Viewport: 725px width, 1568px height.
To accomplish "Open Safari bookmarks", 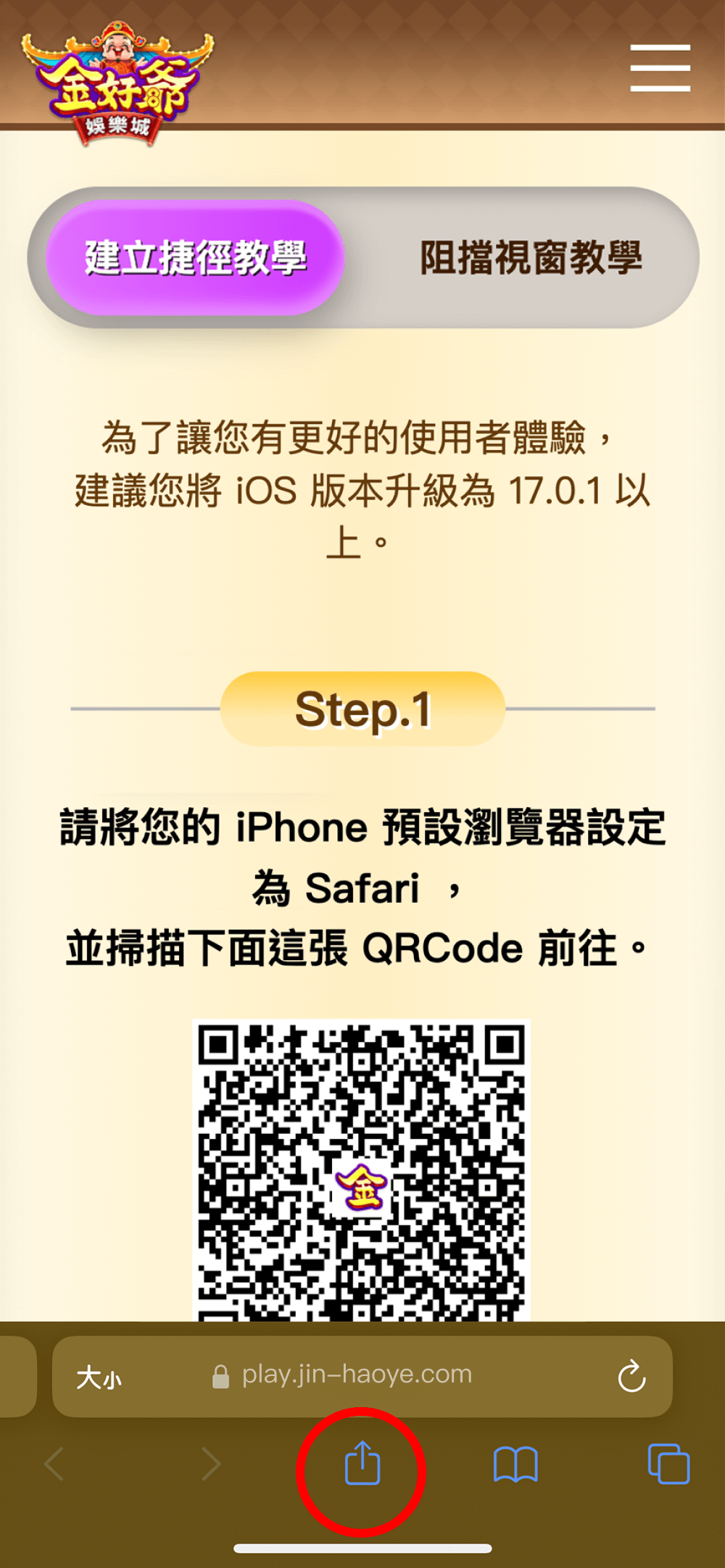I will pos(515,1464).
